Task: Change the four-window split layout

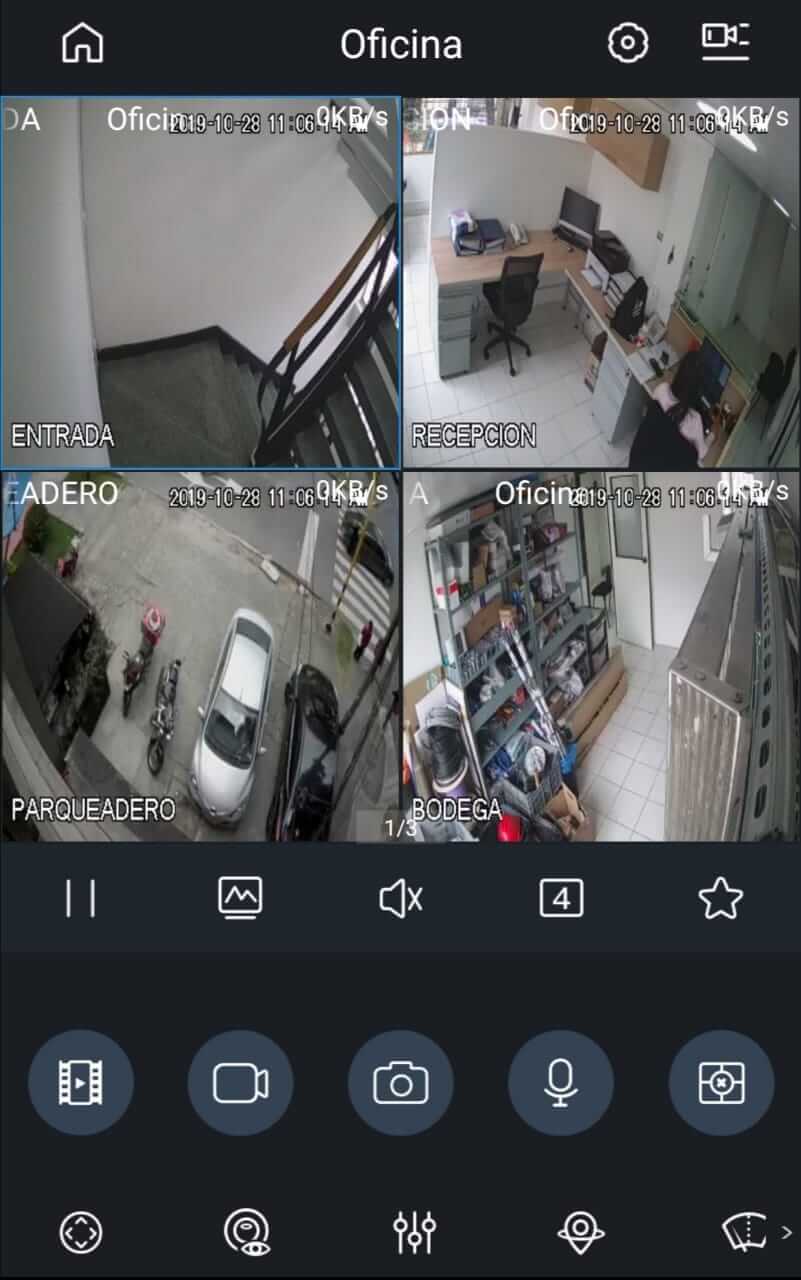Action: [561, 899]
